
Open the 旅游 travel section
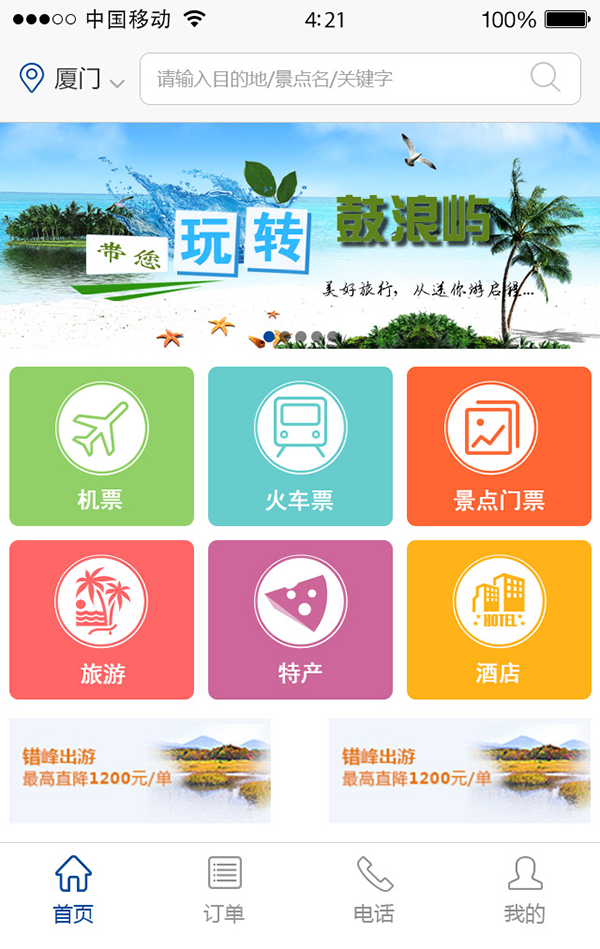click(x=101, y=620)
